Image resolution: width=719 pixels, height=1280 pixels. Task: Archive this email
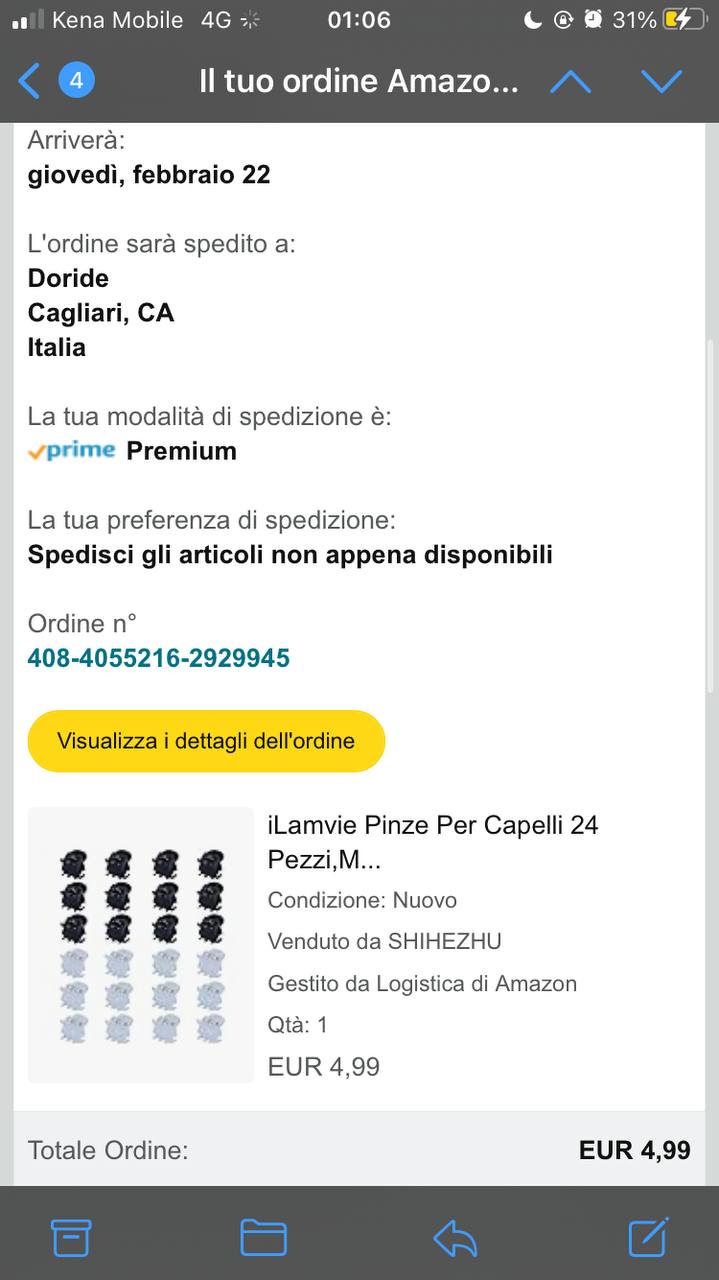tap(71, 1238)
